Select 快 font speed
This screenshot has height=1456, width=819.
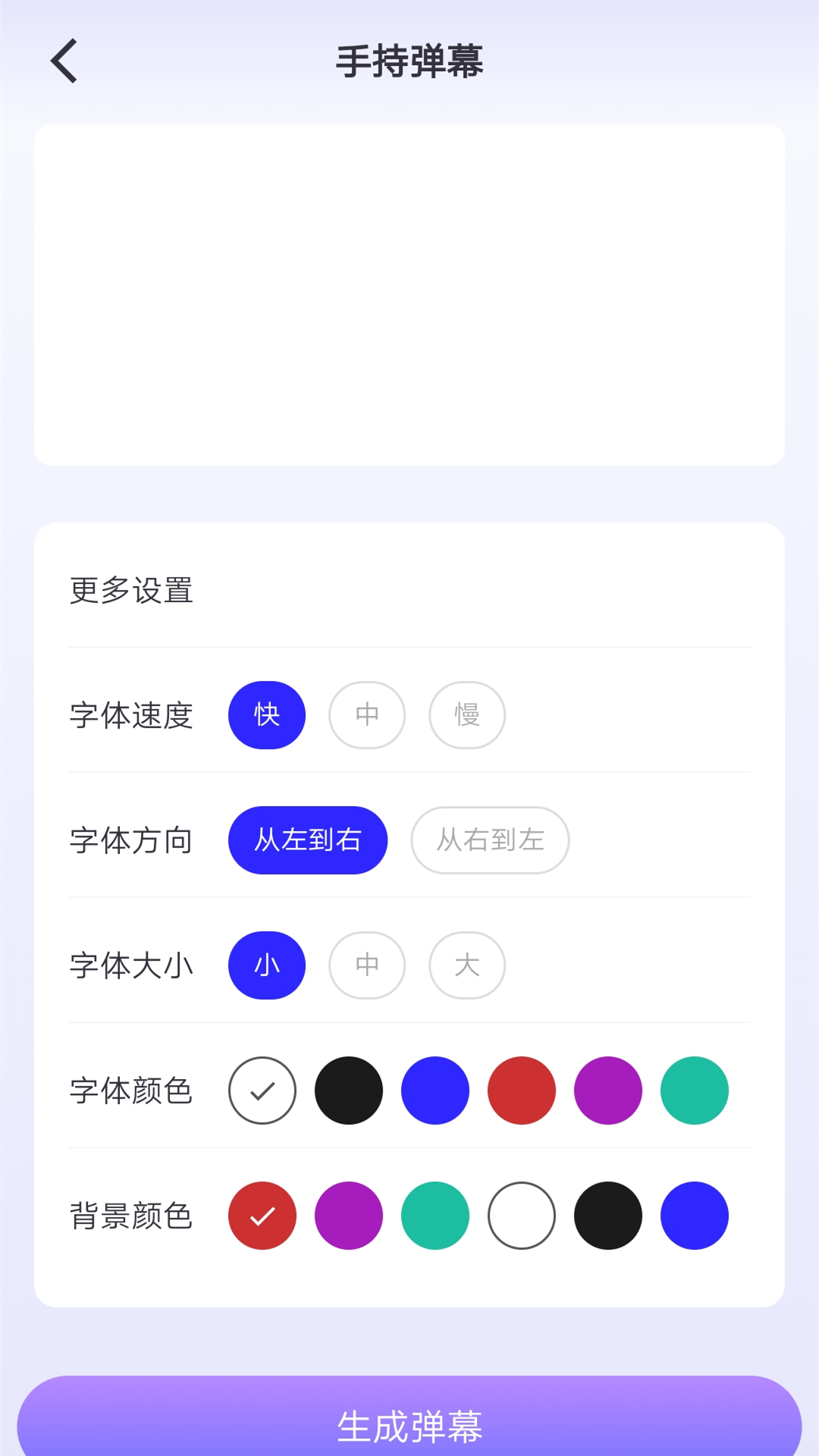coord(267,715)
